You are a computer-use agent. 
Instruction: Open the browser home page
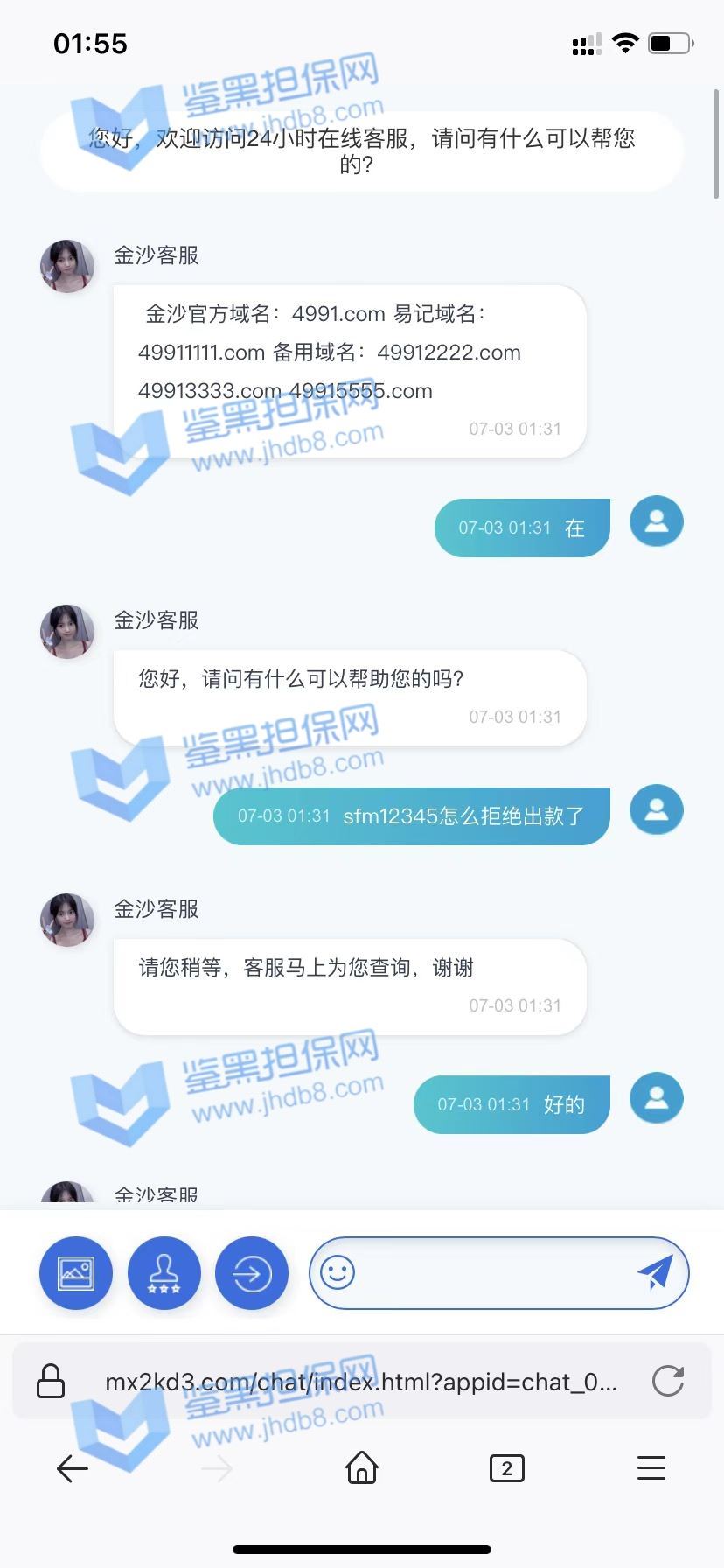point(361,1467)
